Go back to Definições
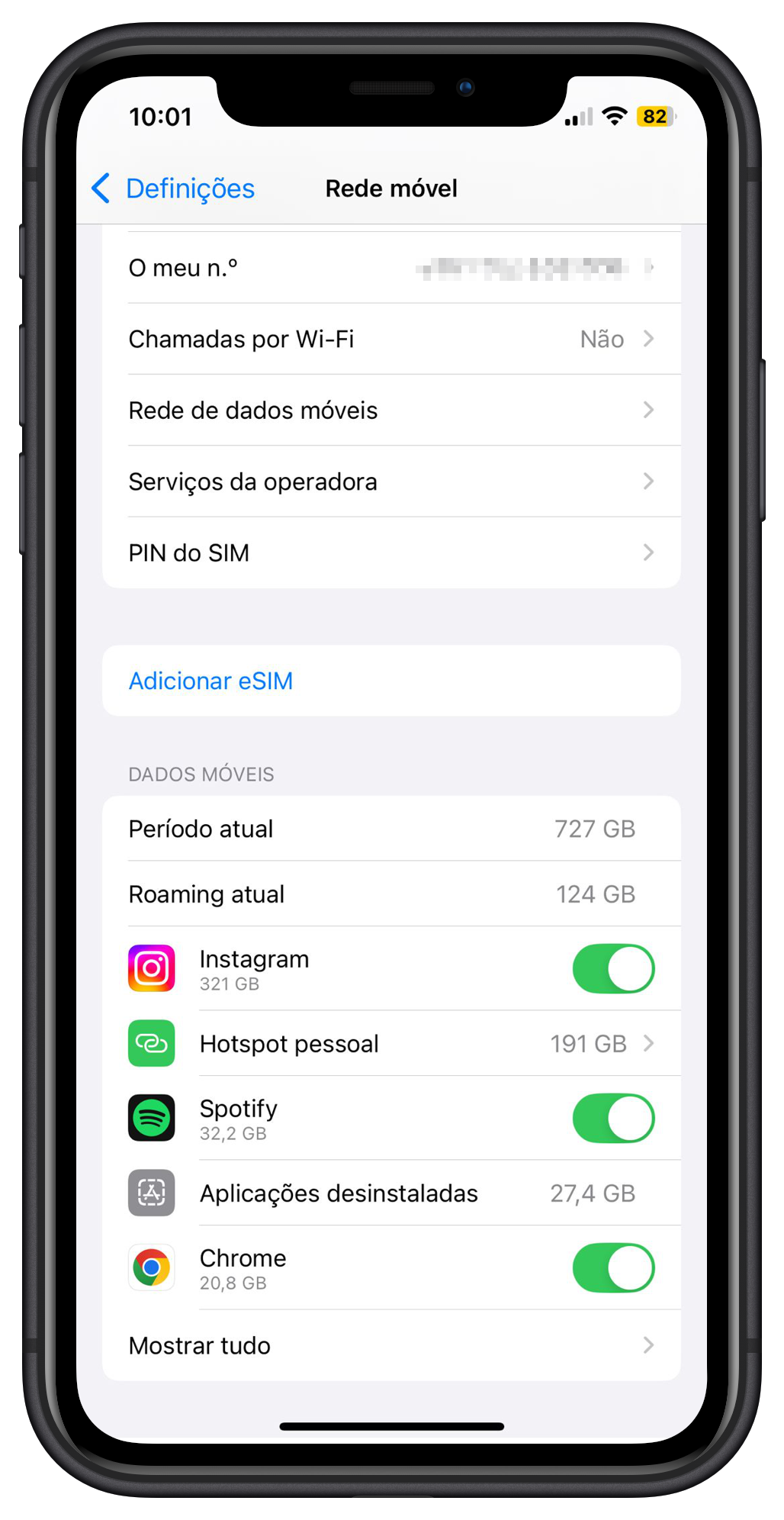The width and height of the screenshot is (784, 1520). [174, 188]
